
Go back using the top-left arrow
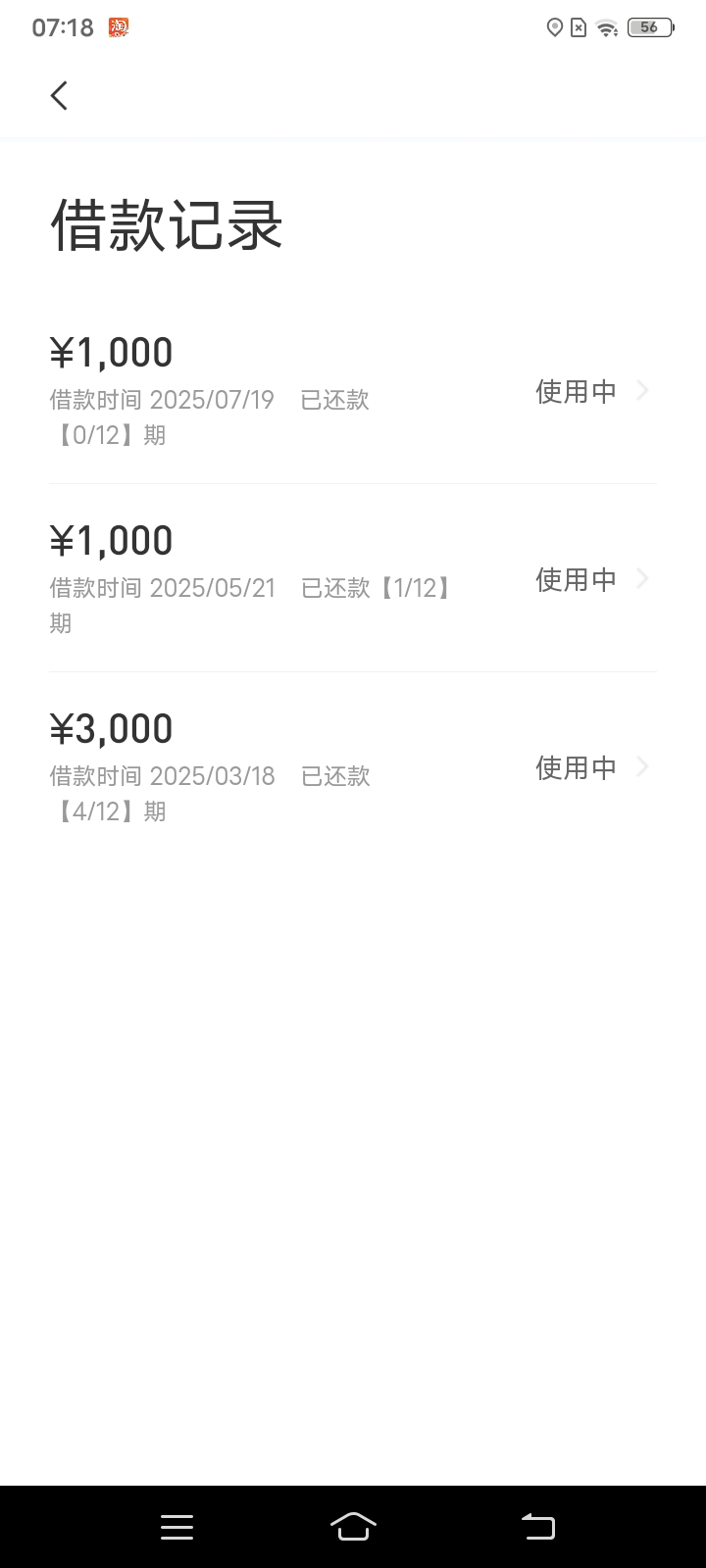(59, 95)
